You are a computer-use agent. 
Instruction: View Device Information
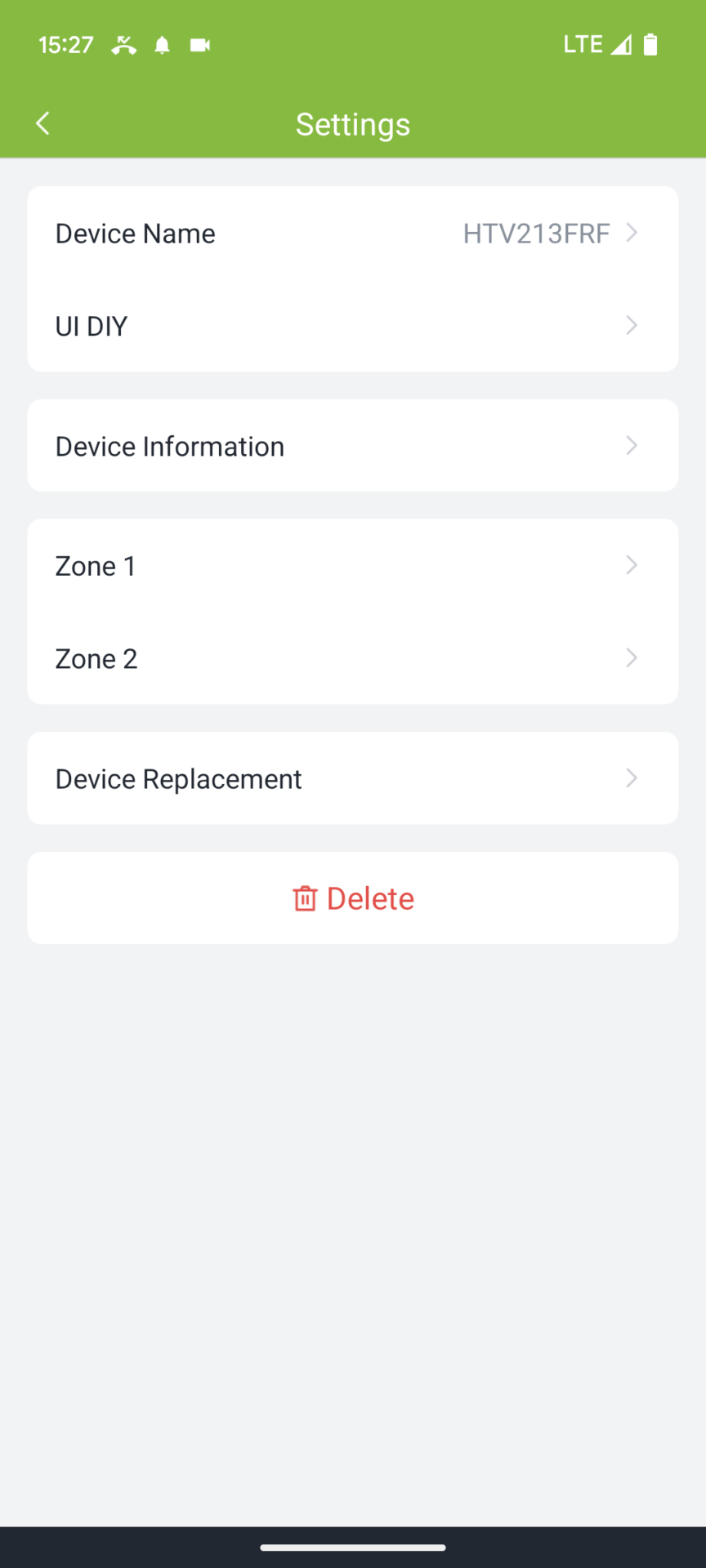[x=353, y=446]
